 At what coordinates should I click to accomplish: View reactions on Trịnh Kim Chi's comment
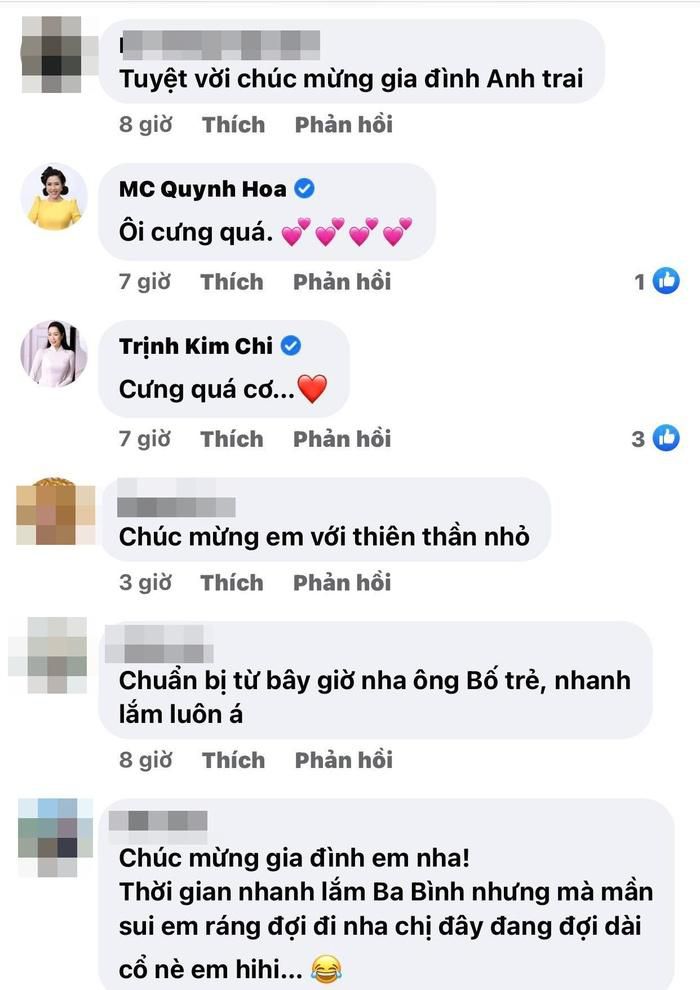pos(656,438)
